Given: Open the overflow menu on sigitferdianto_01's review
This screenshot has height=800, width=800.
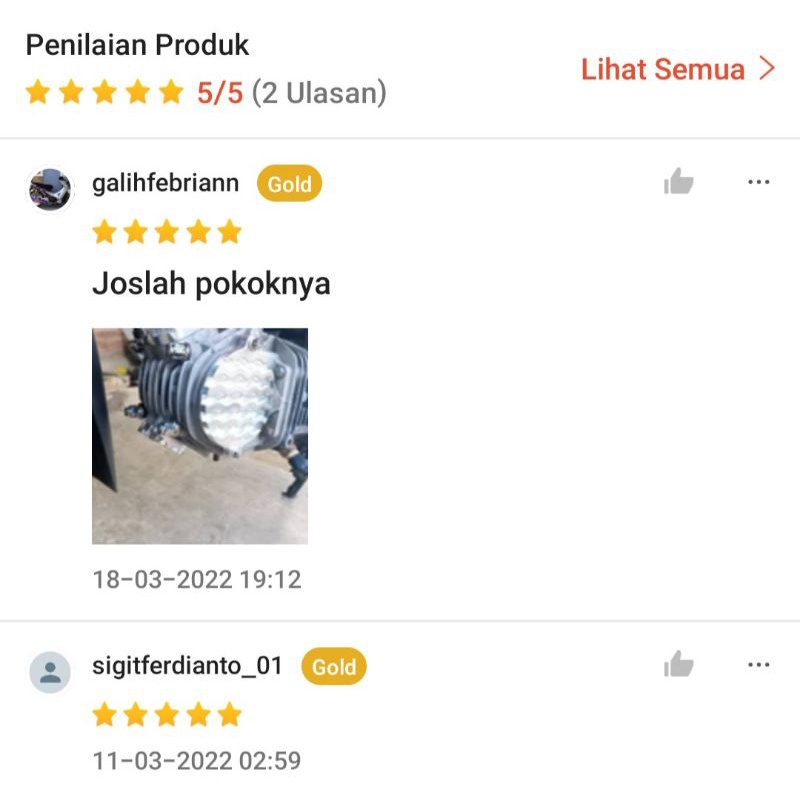Looking at the screenshot, I should (759, 664).
